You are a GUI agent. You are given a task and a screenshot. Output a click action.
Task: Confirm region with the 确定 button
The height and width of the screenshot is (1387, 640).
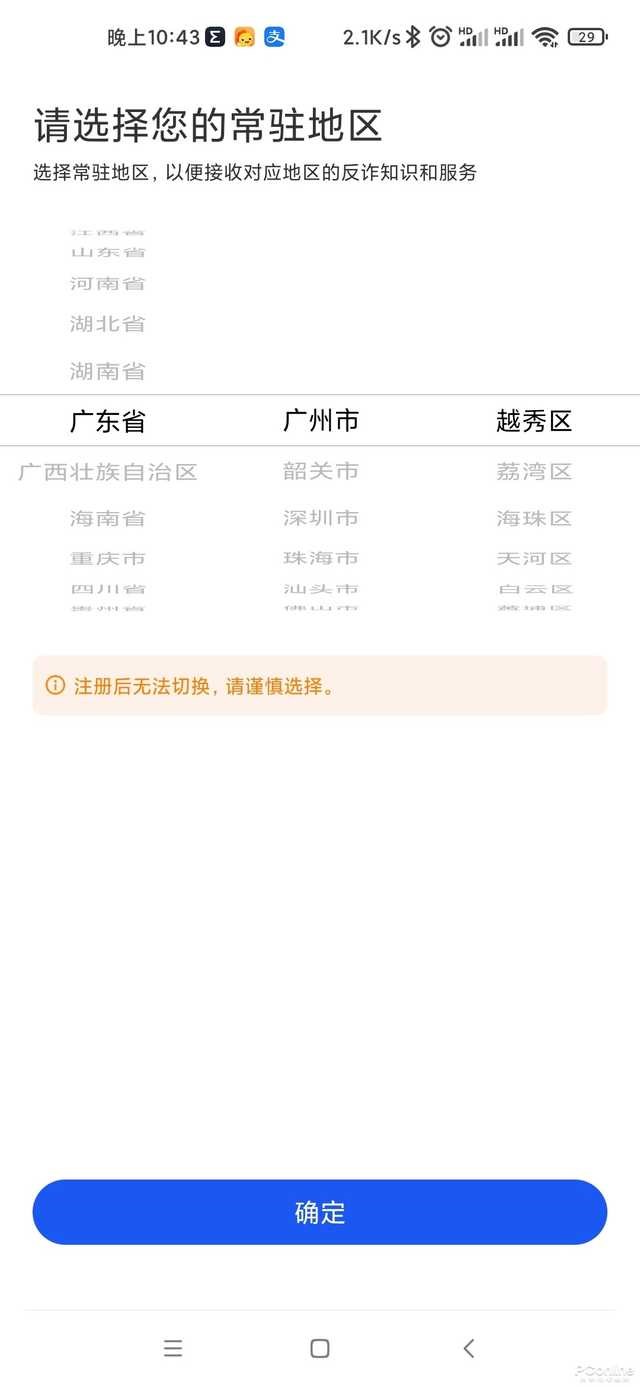[320, 1212]
